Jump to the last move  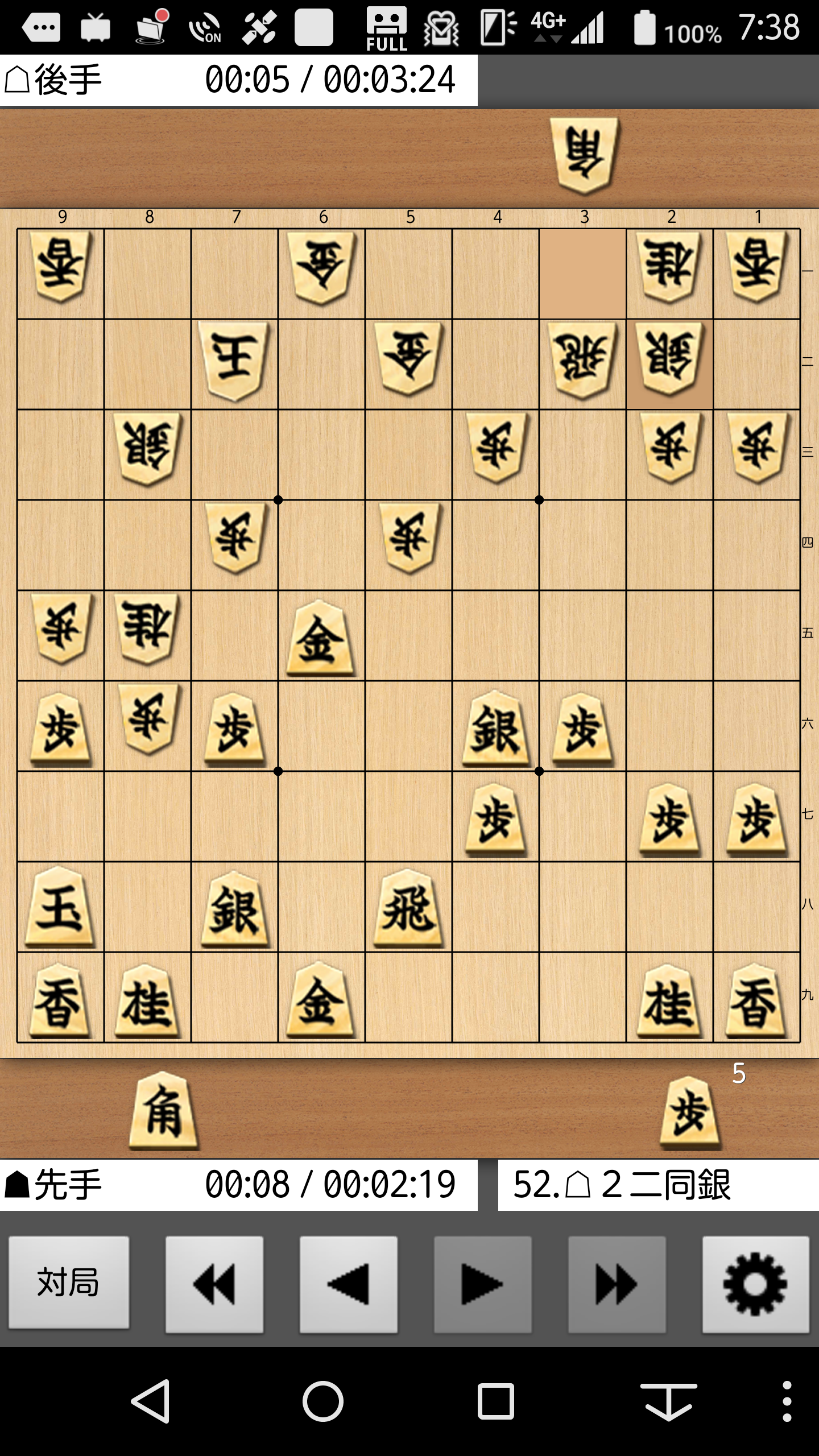(x=617, y=1284)
